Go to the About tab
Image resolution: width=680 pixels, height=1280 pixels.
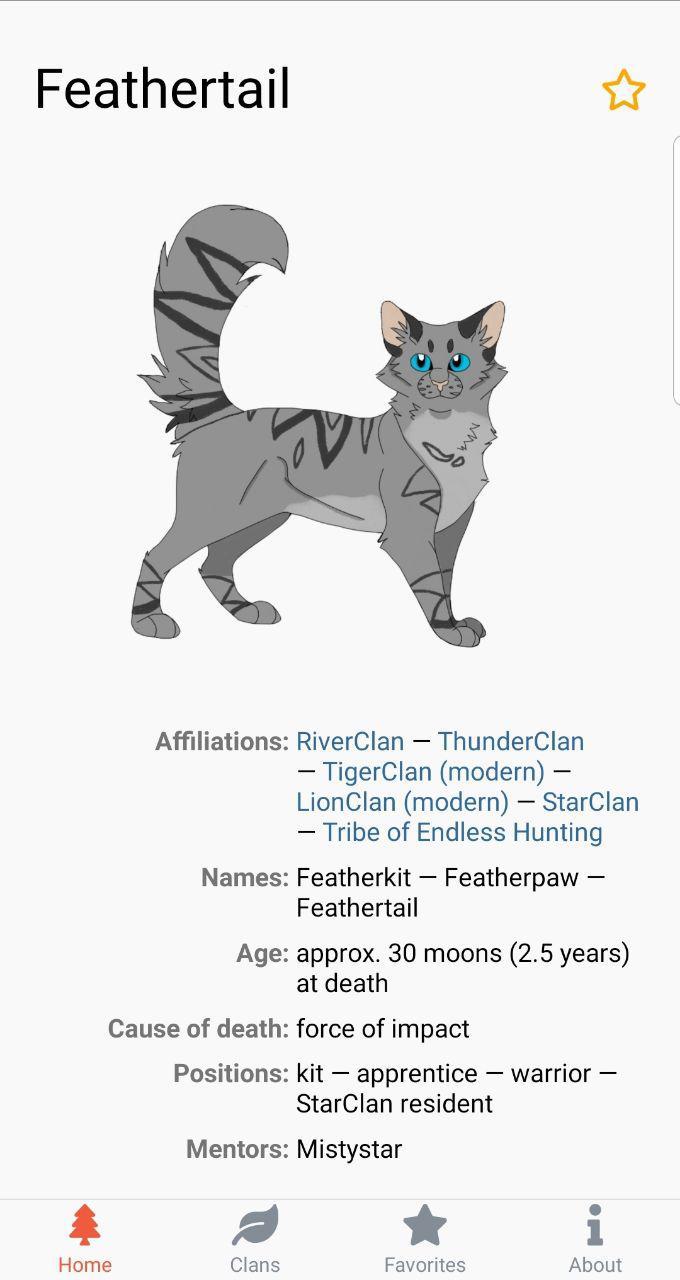595,1240
